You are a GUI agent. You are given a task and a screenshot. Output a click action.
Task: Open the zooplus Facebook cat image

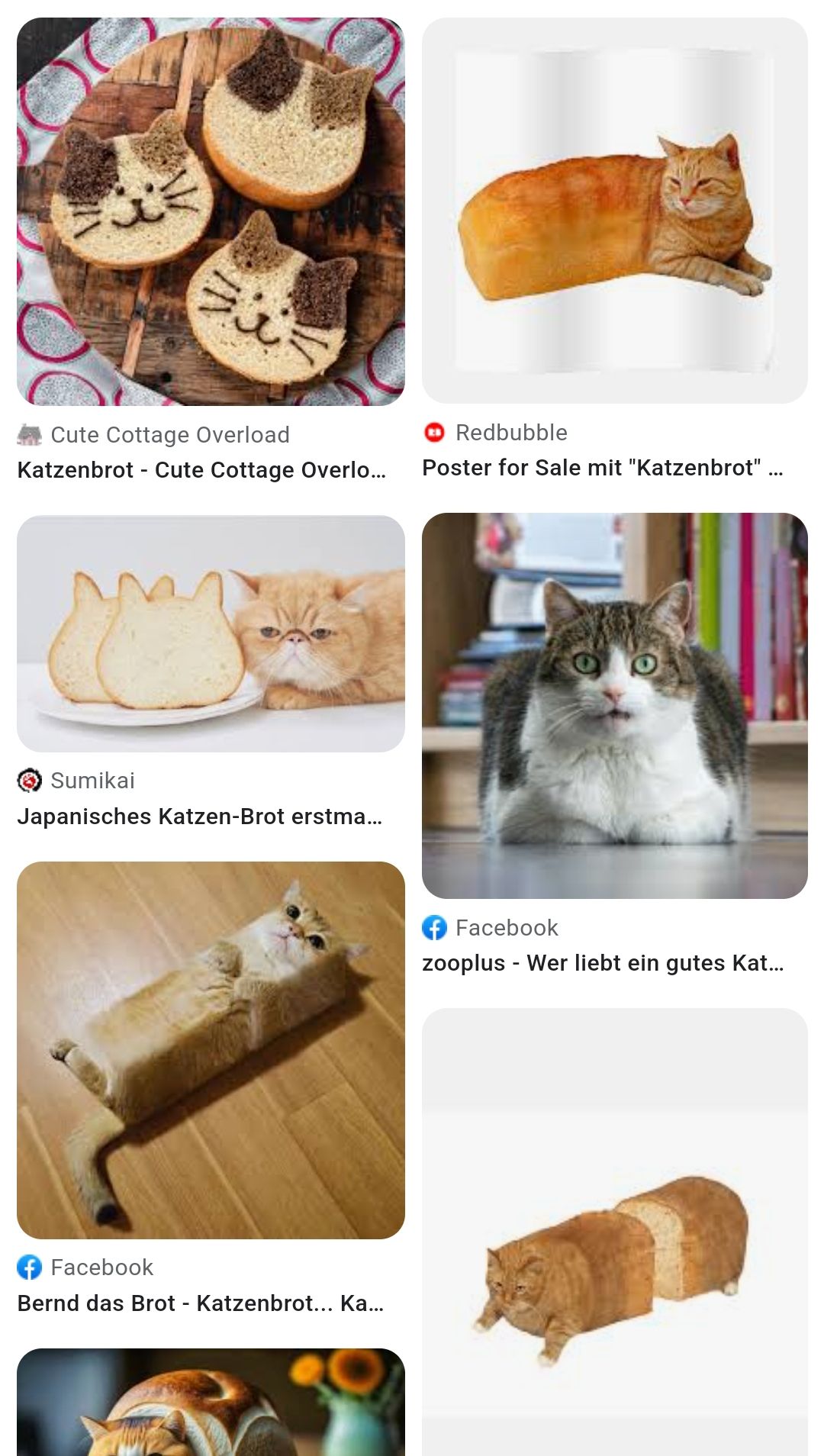click(614, 705)
